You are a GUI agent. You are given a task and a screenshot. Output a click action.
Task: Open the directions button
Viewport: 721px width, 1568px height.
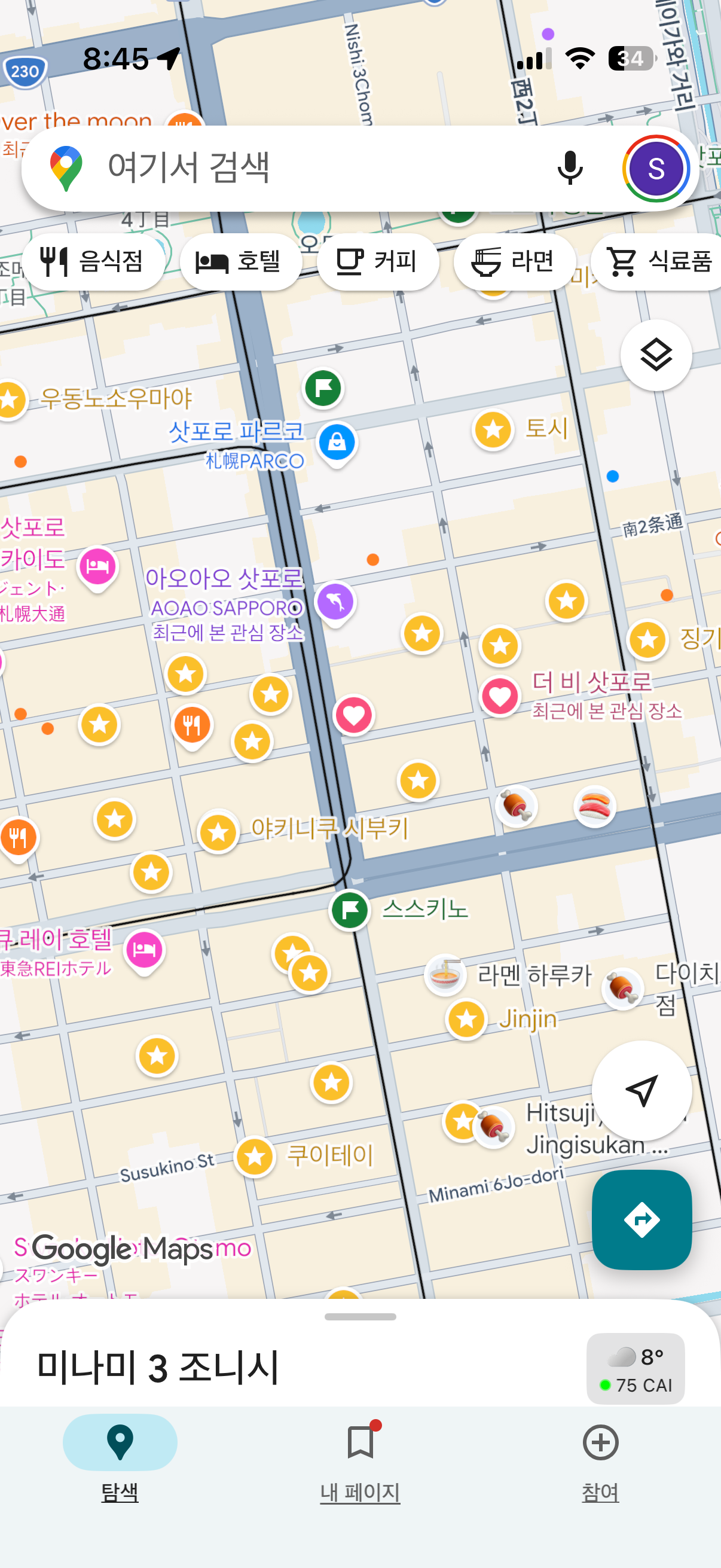point(641,1219)
